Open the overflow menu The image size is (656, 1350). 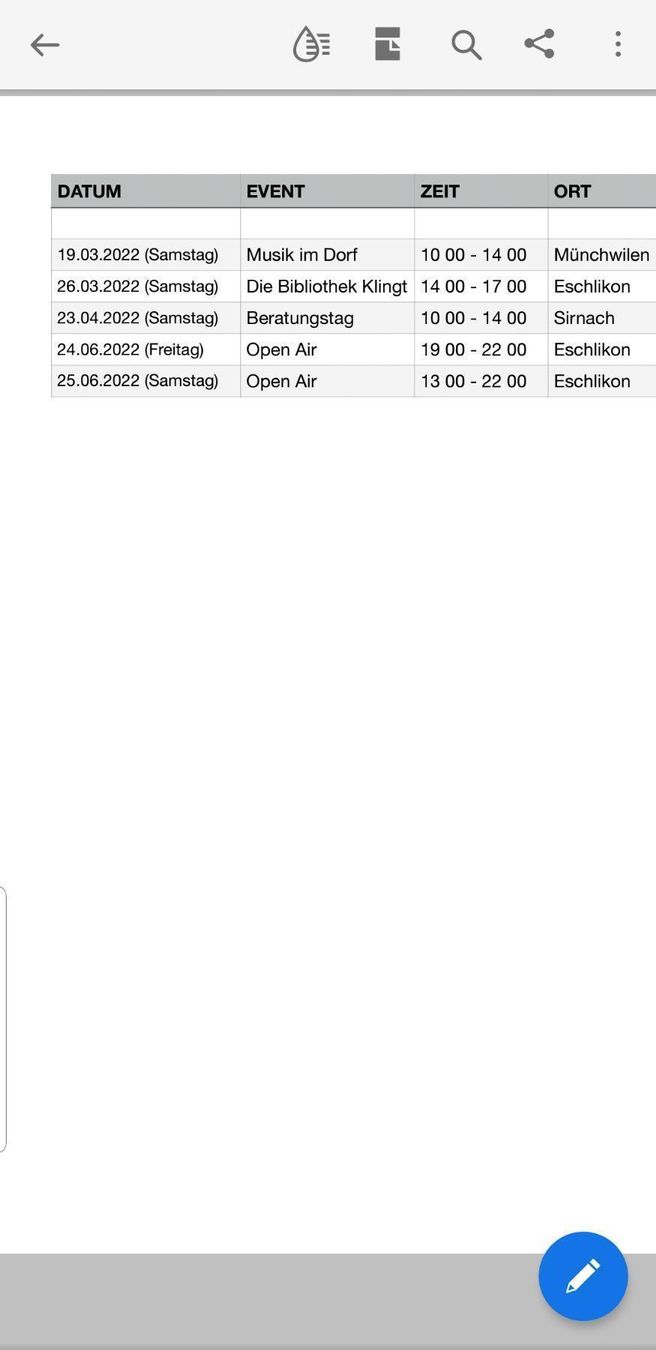pyautogui.click(x=618, y=44)
